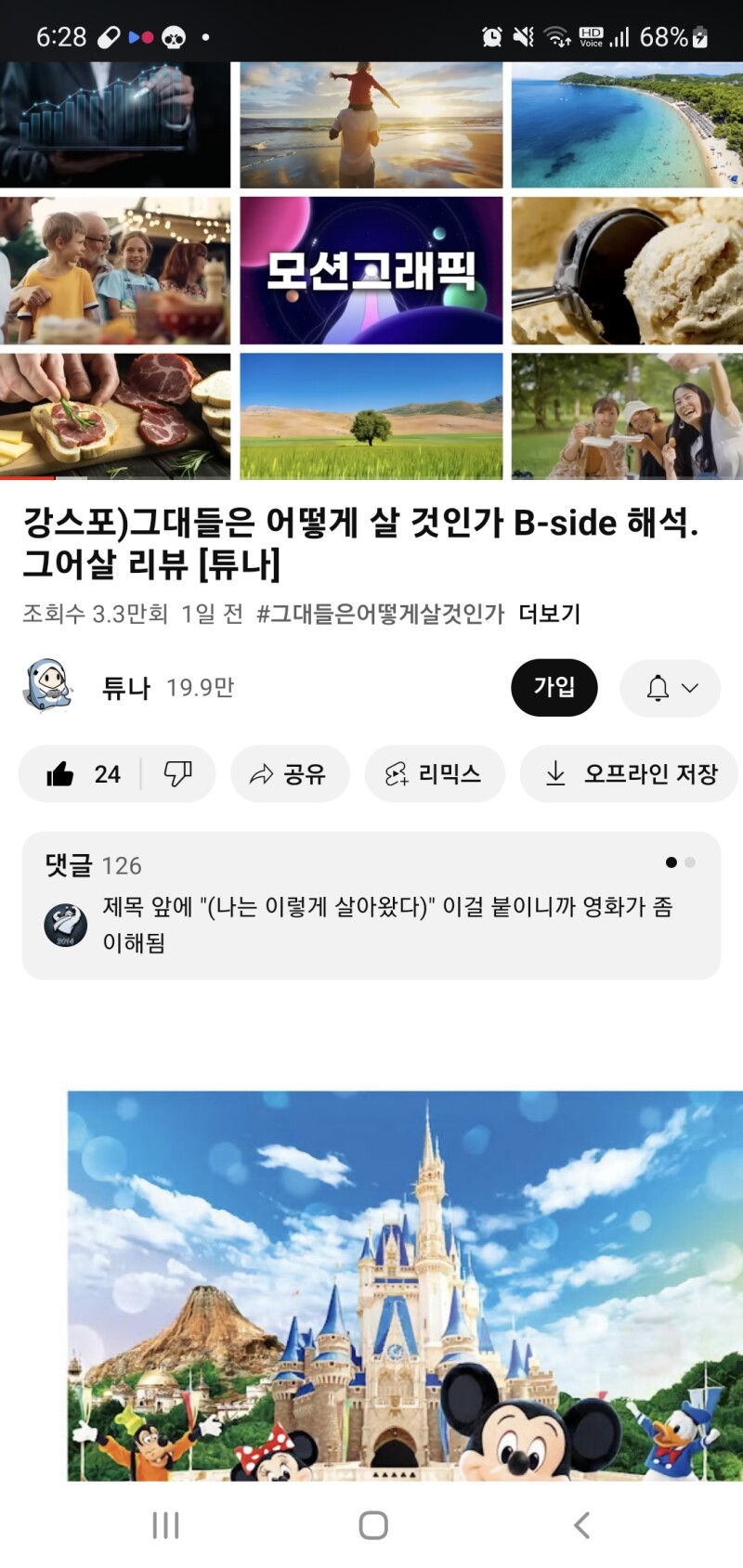Expand description with 더보기
743x1568 pixels.
pos(550,614)
